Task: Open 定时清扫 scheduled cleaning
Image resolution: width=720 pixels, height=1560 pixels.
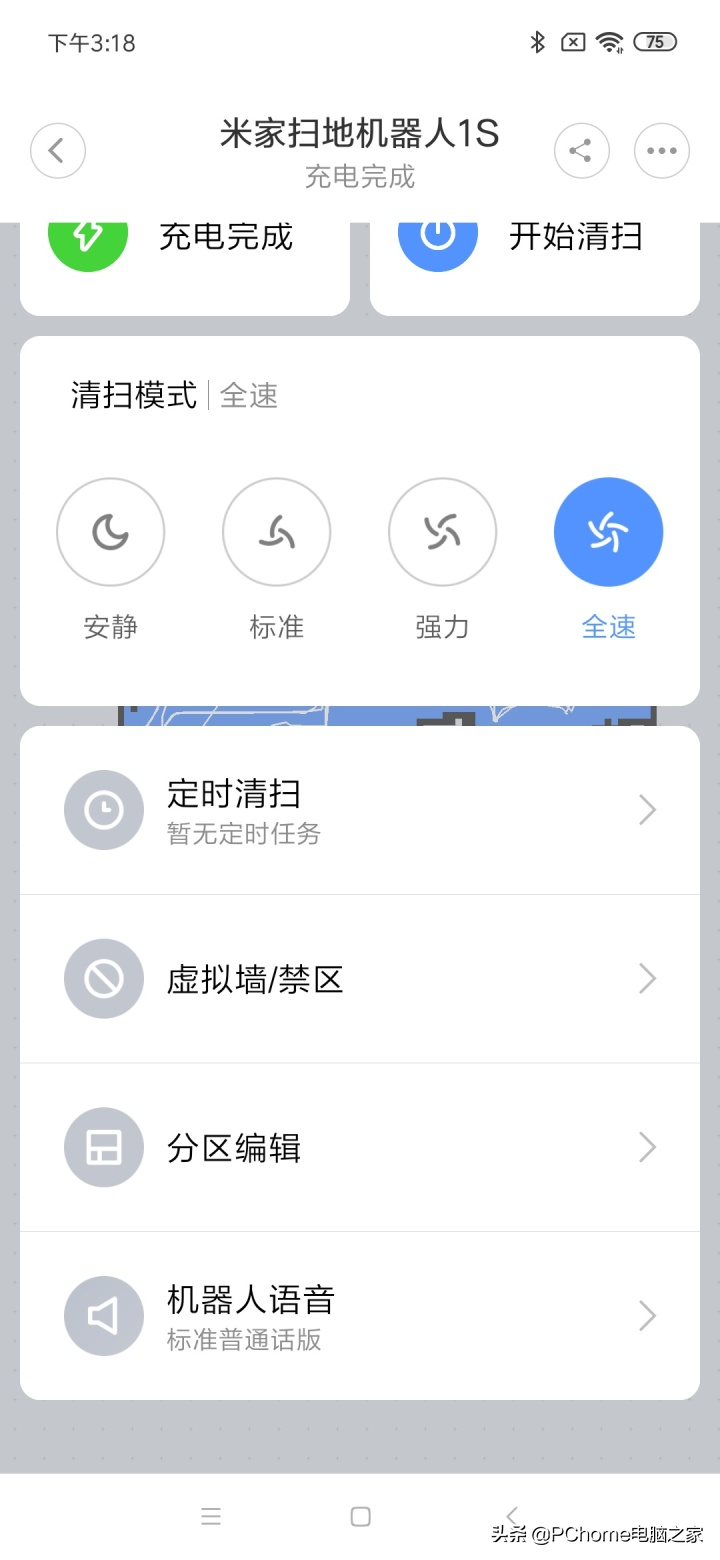Action: coord(360,810)
